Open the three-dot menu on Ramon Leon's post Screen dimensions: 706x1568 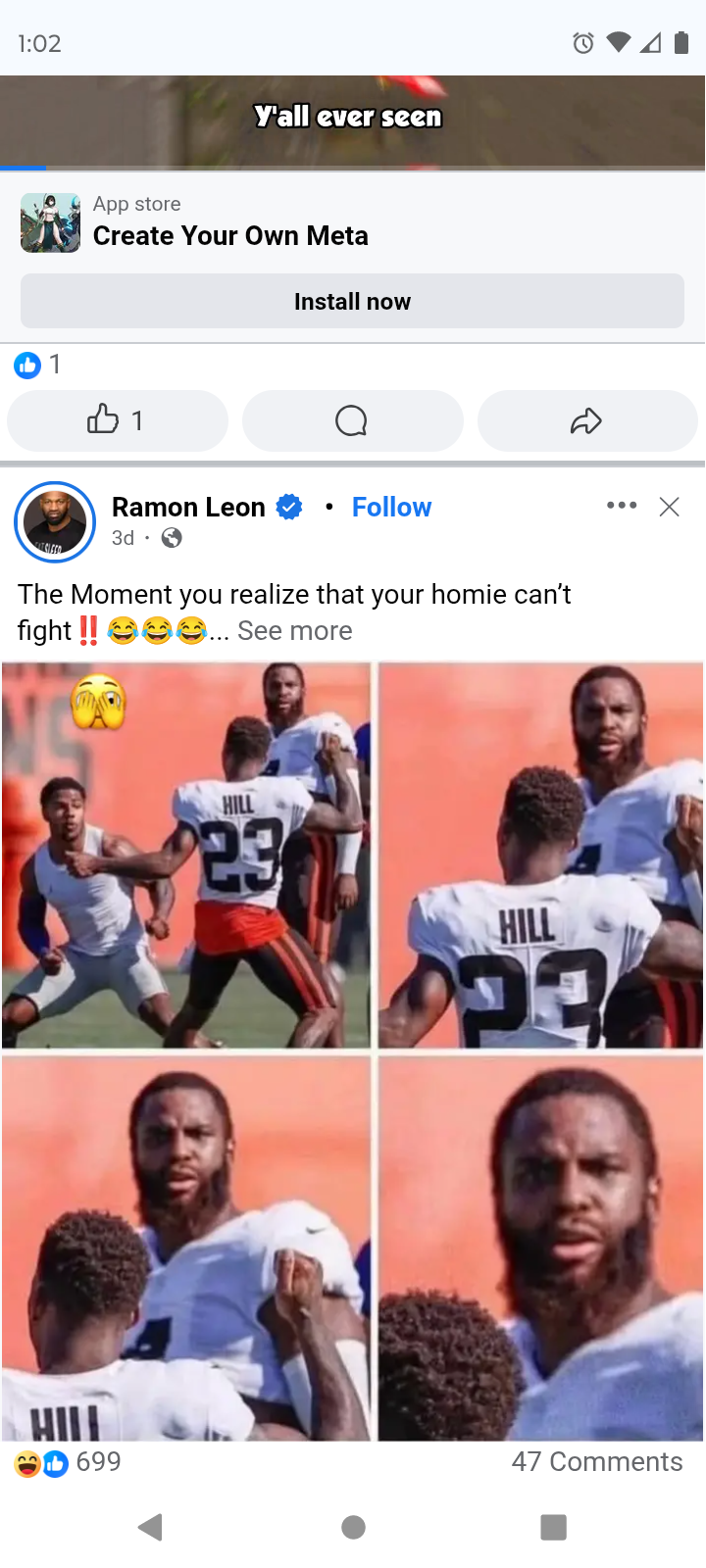[622, 506]
